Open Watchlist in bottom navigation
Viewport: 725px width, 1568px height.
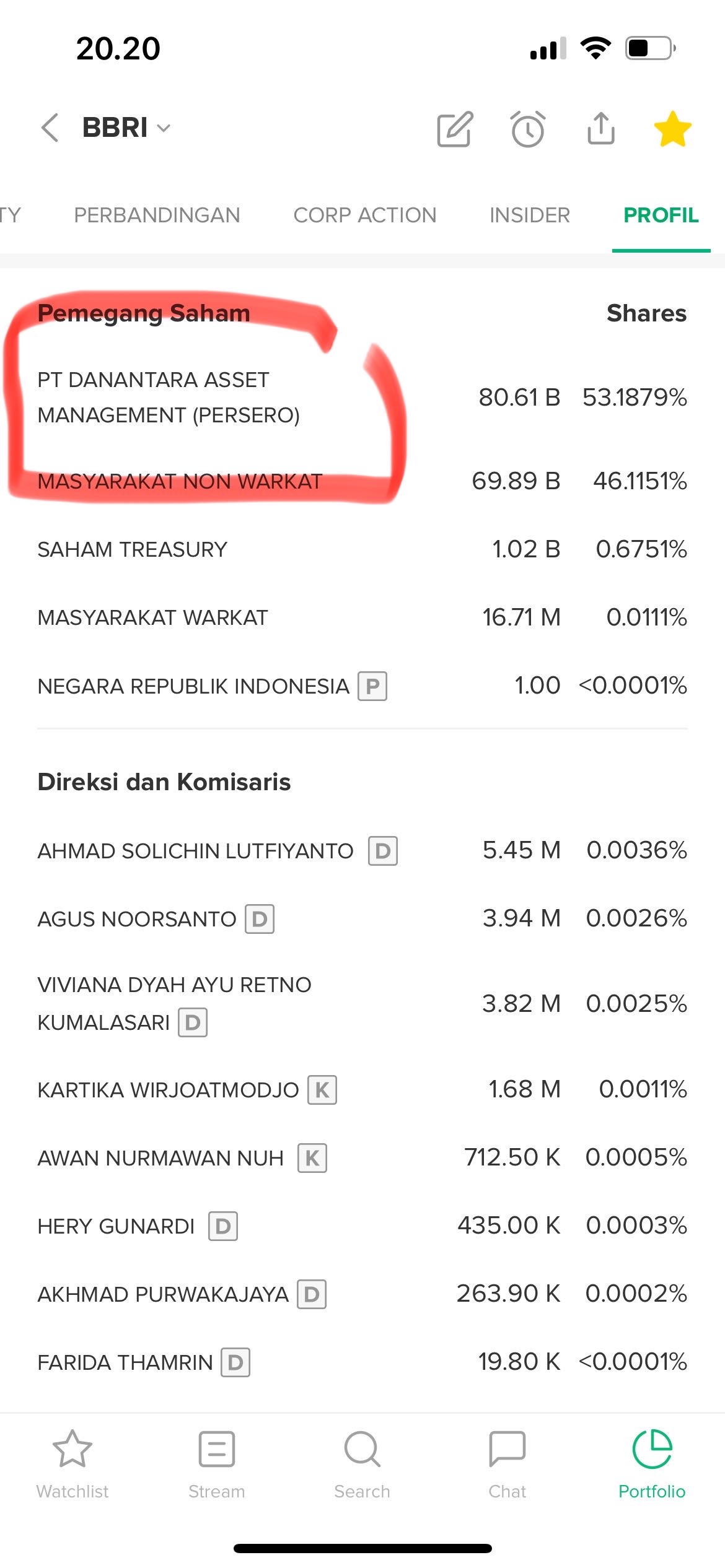point(72,1464)
